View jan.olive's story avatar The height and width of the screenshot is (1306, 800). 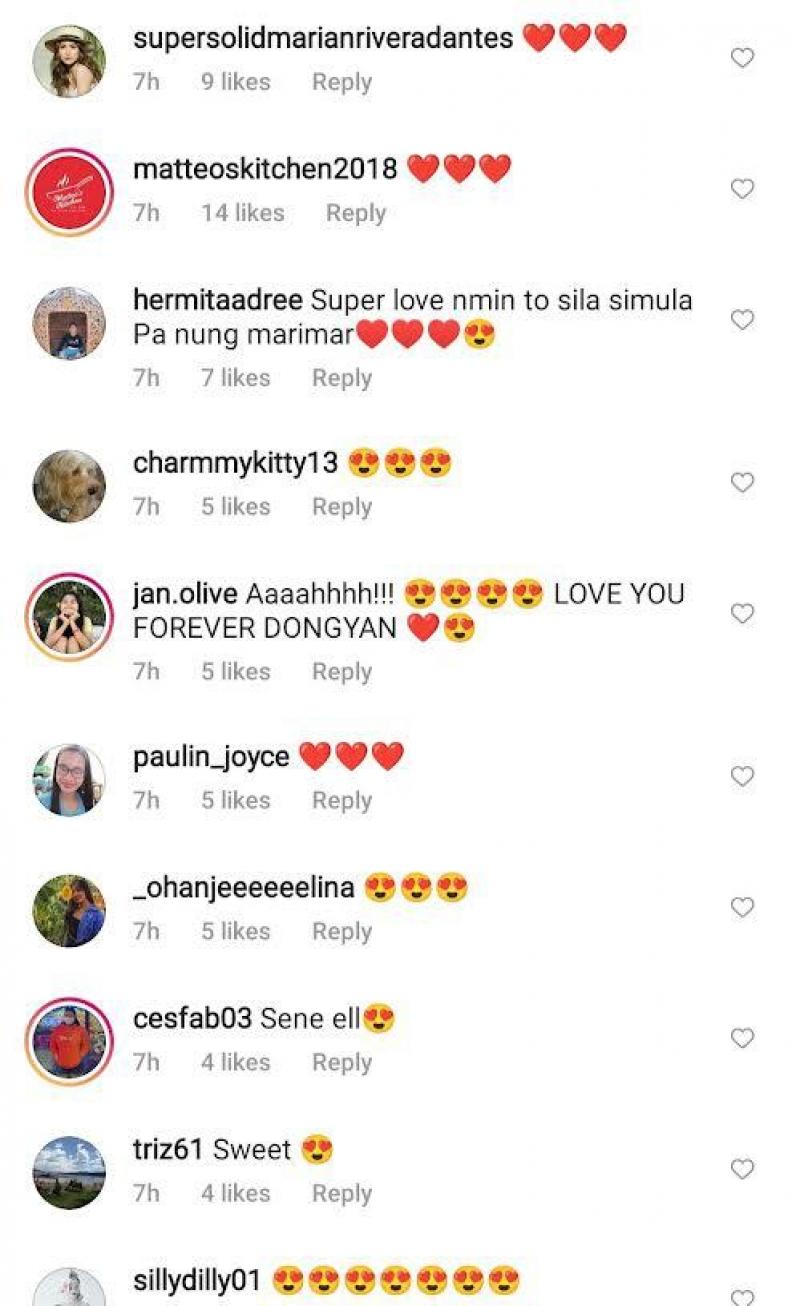click(69, 617)
